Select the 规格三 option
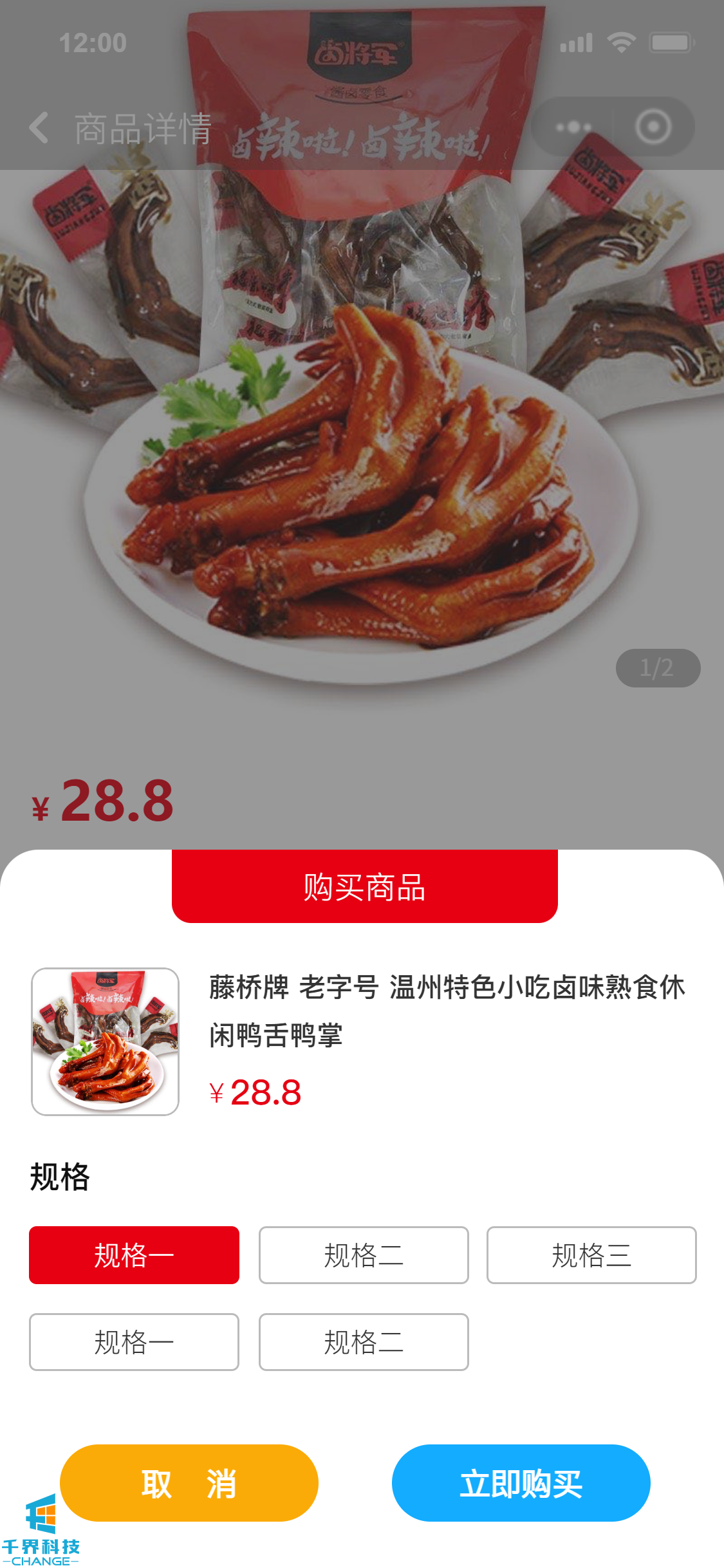 591,1255
